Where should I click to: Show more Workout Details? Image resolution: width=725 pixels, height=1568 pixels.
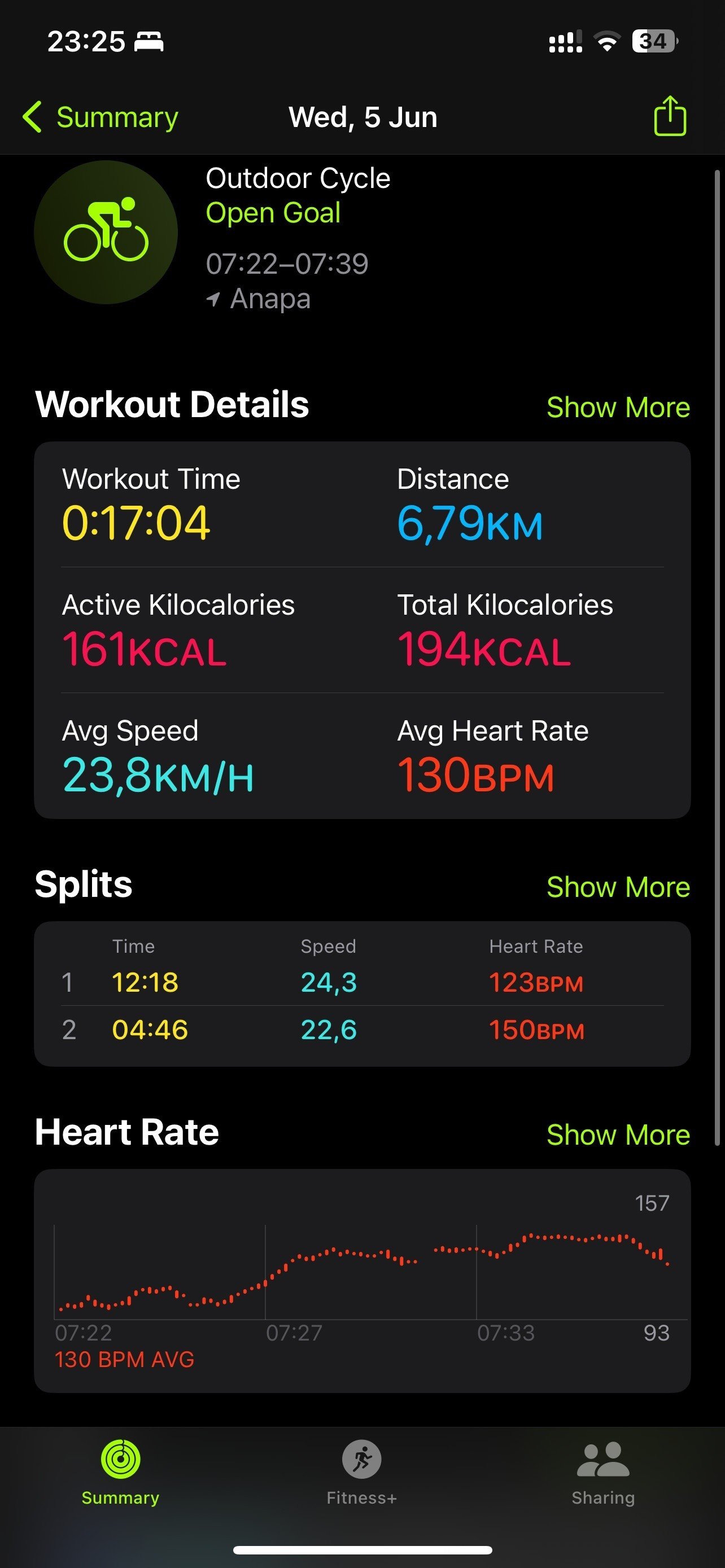[618, 407]
